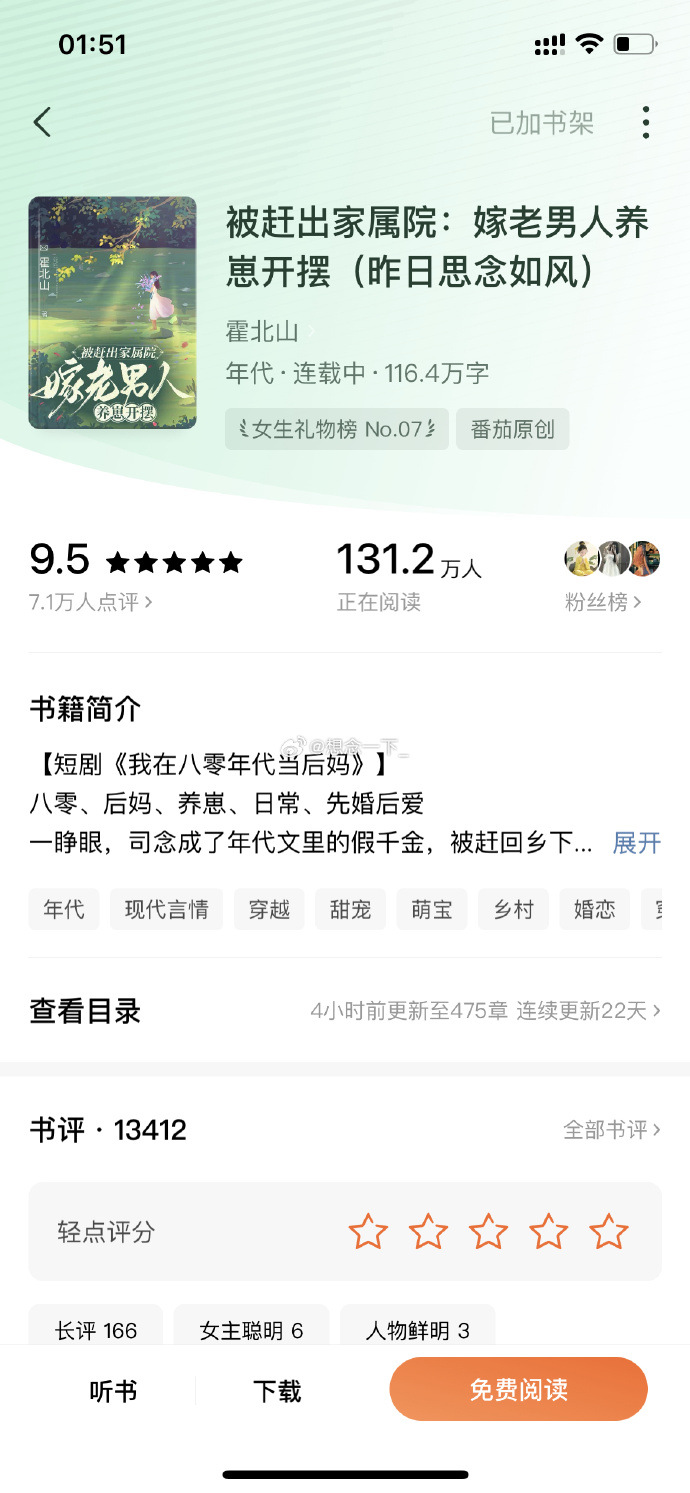
Task: Select the 萌宝 tag chip
Action: (431, 909)
